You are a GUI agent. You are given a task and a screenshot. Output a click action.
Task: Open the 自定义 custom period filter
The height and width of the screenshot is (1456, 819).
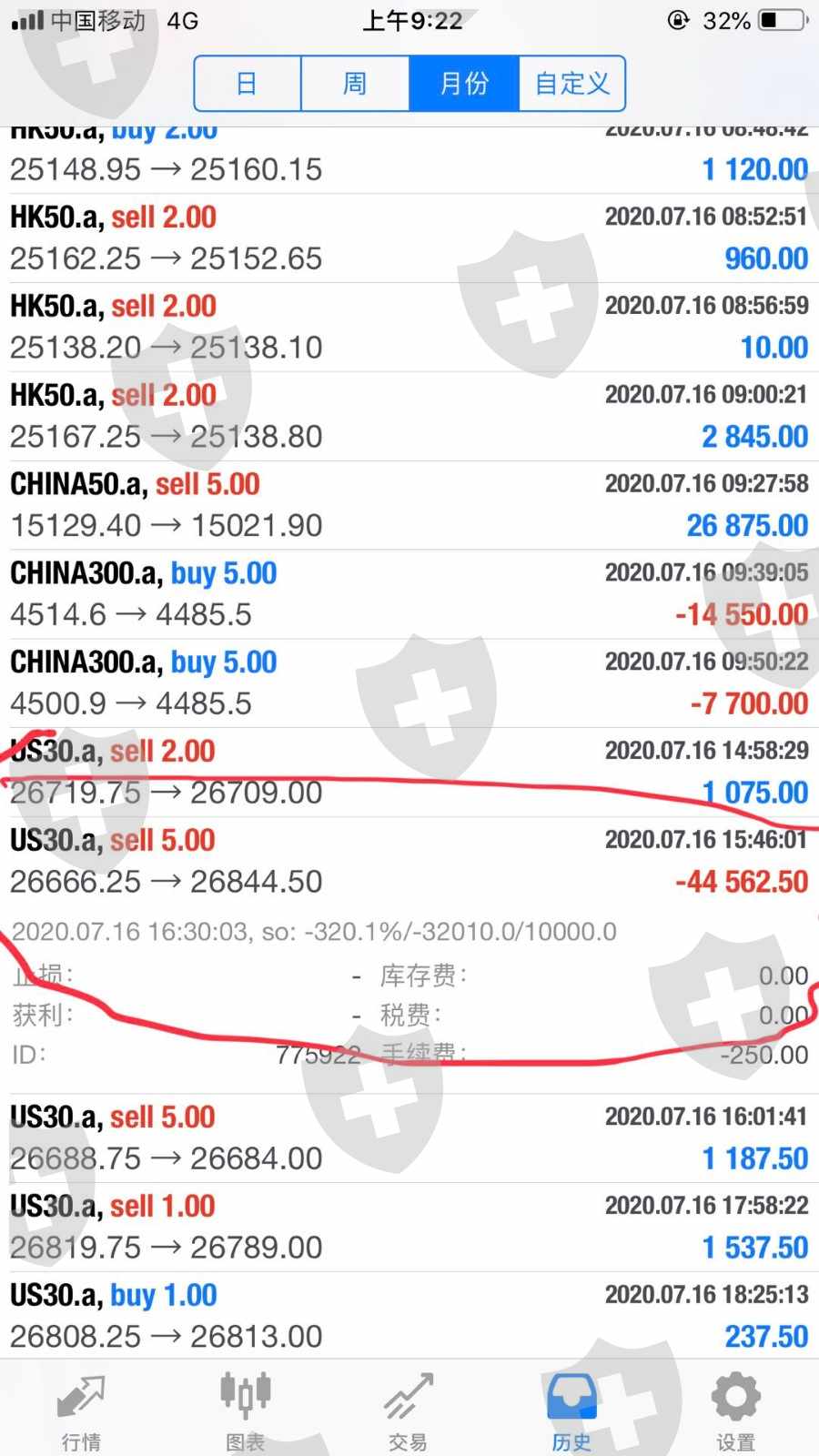pos(571,84)
